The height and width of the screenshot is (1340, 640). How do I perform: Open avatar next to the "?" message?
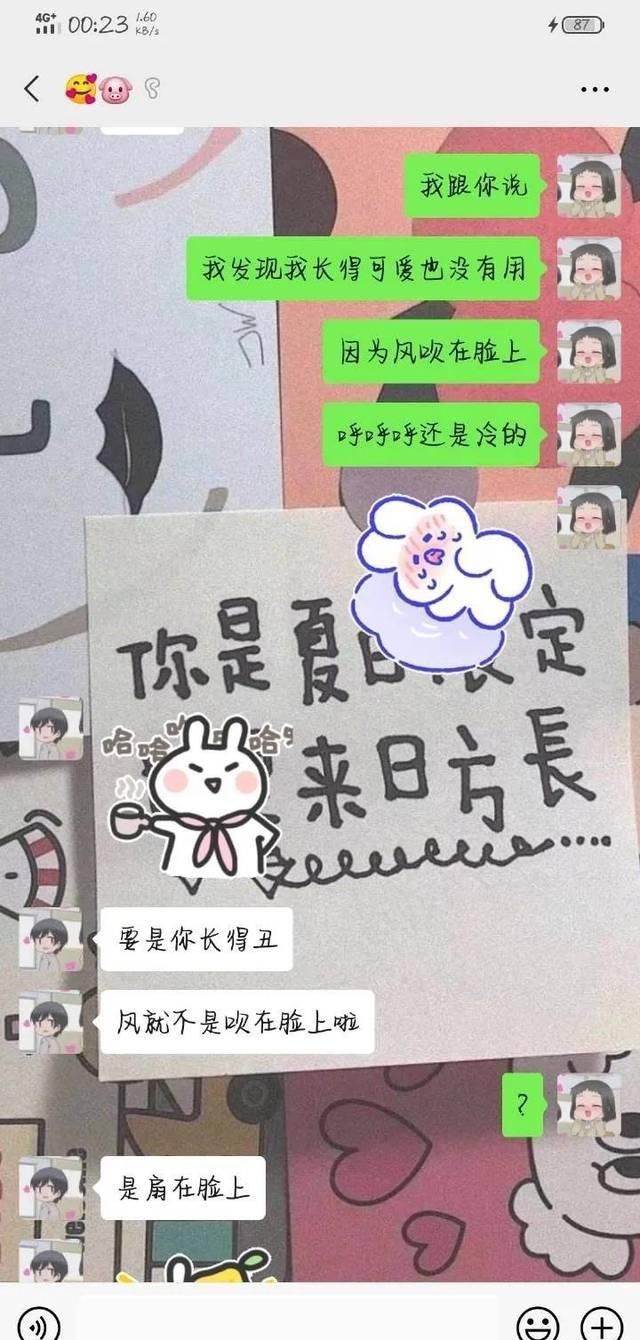pos(588,1105)
